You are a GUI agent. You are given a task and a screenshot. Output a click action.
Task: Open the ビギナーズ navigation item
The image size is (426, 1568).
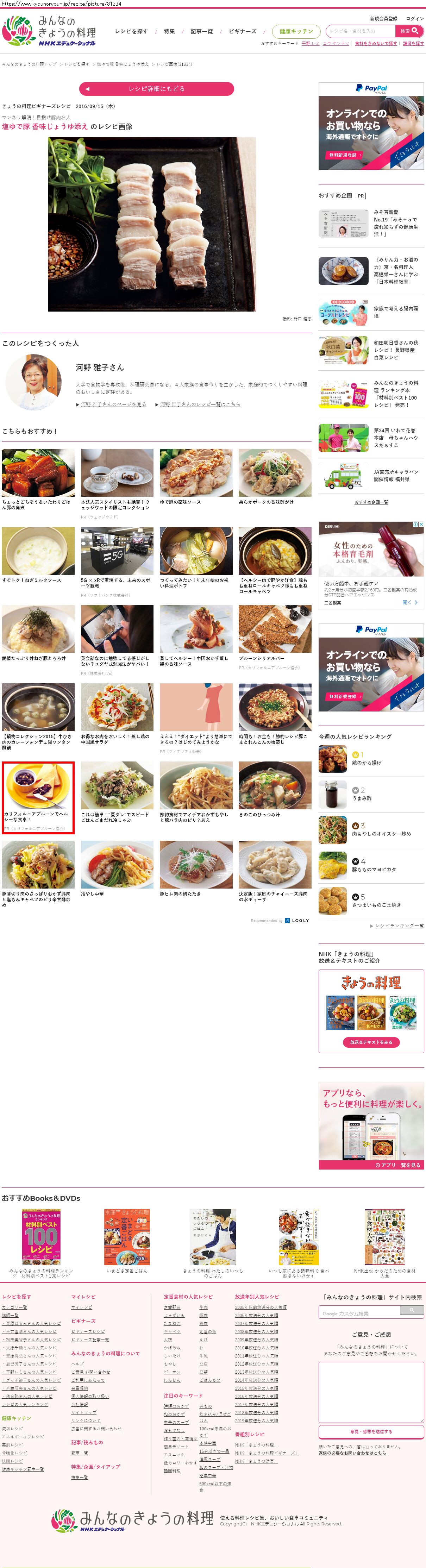pos(242,32)
